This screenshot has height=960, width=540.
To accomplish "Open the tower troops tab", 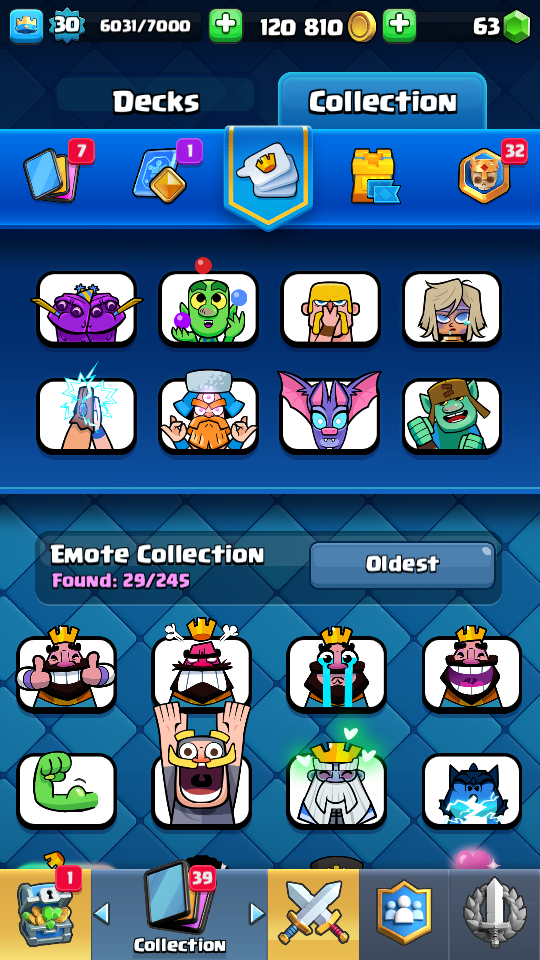I will click(x=375, y=176).
